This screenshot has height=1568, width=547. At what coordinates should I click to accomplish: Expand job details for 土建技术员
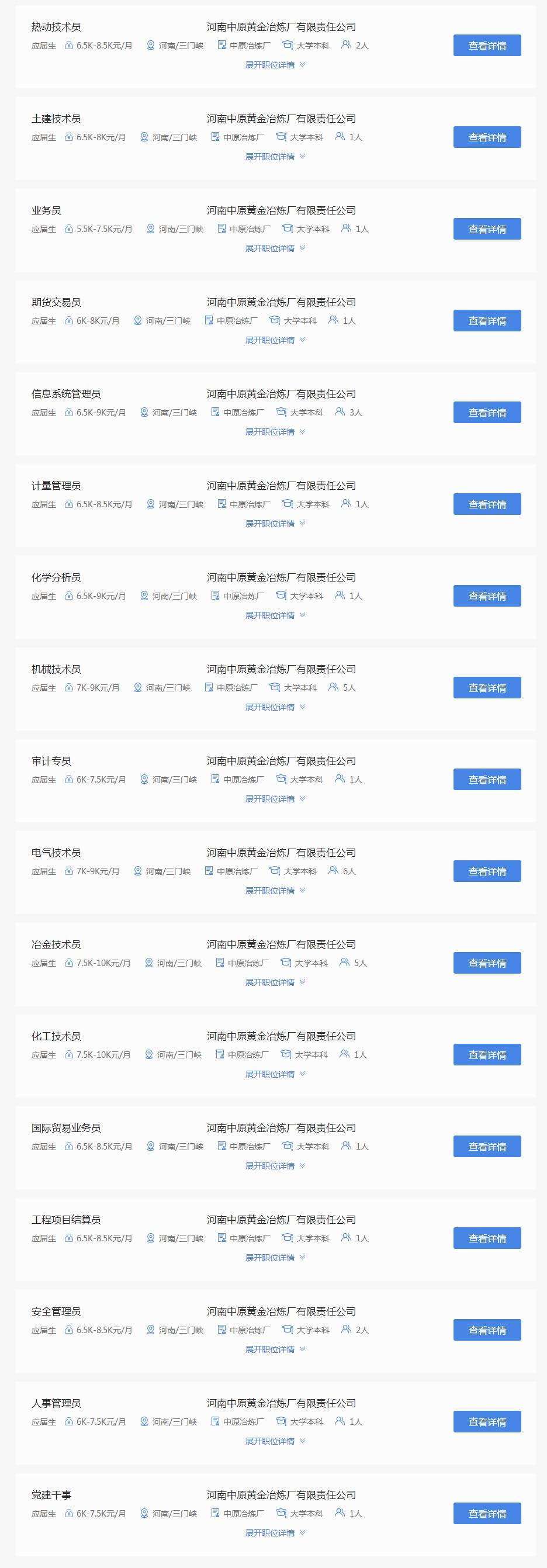coord(275,157)
